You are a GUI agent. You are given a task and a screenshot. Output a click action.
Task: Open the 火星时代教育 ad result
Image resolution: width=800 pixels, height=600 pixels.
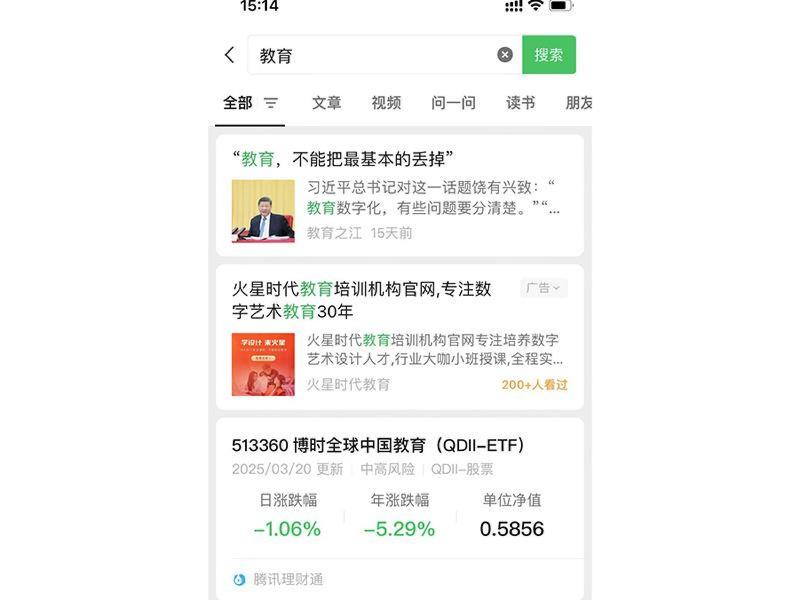coord(362,300)
